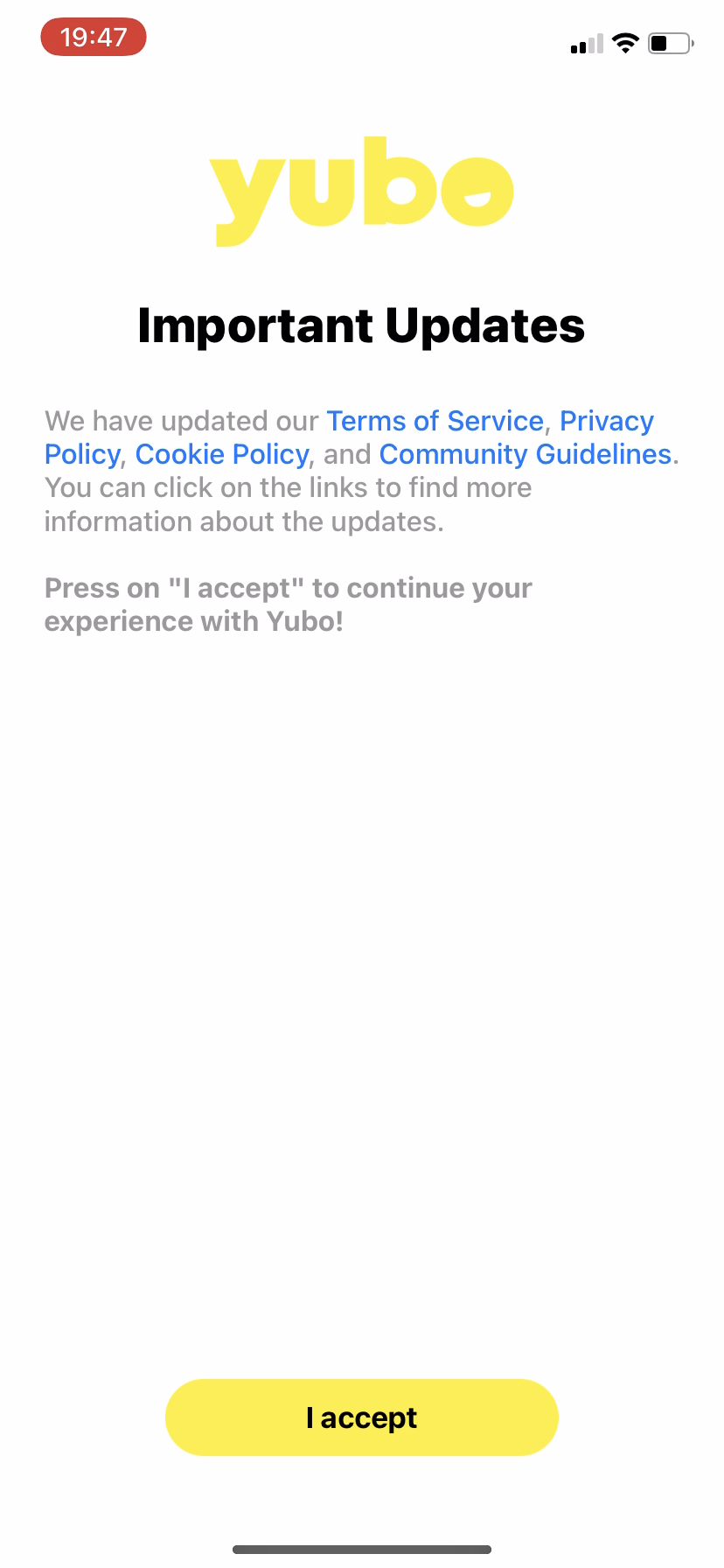
Task: Tap the 'Press on I accept' instruction text
Action: click(289, 604)
